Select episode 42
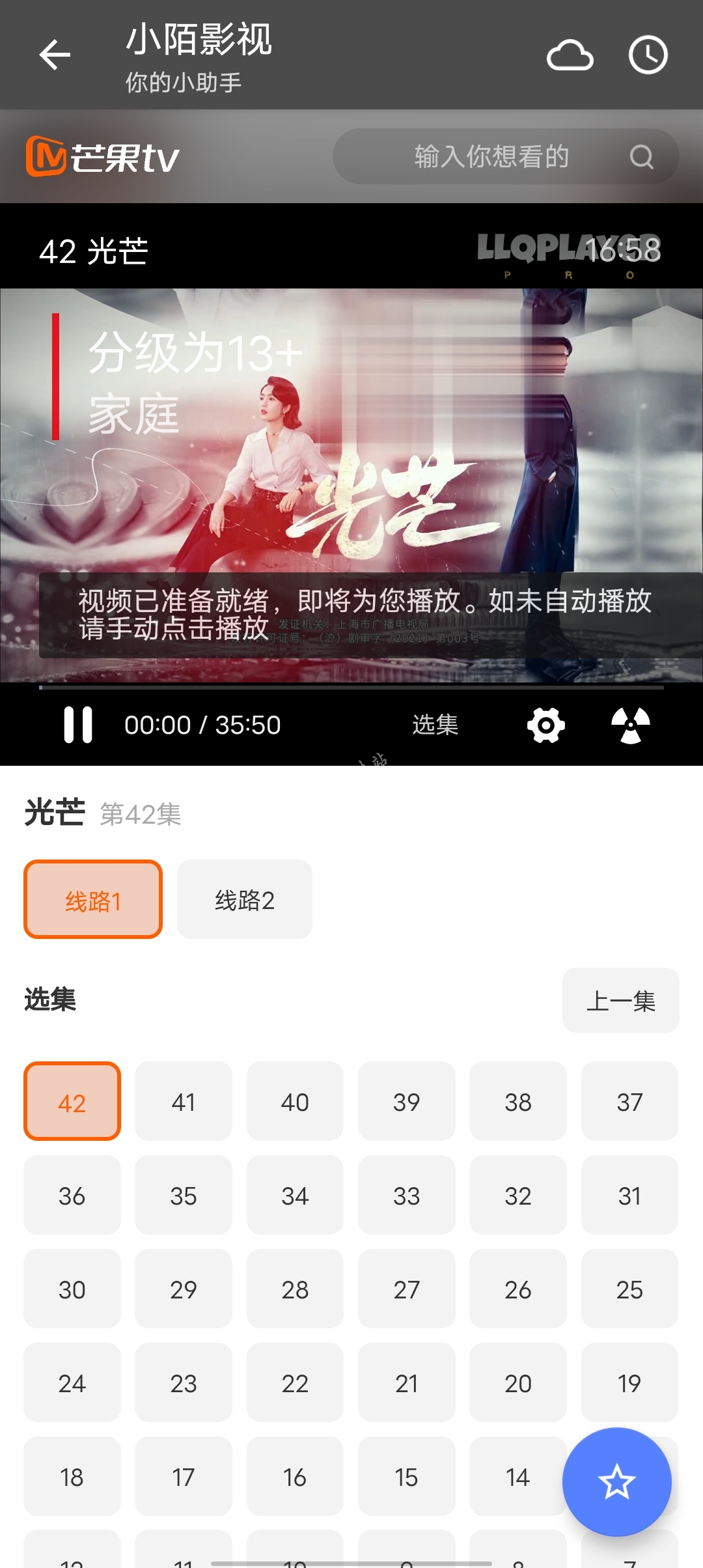This screenshot has width=703, height=1568. (x=72, y=1102)
